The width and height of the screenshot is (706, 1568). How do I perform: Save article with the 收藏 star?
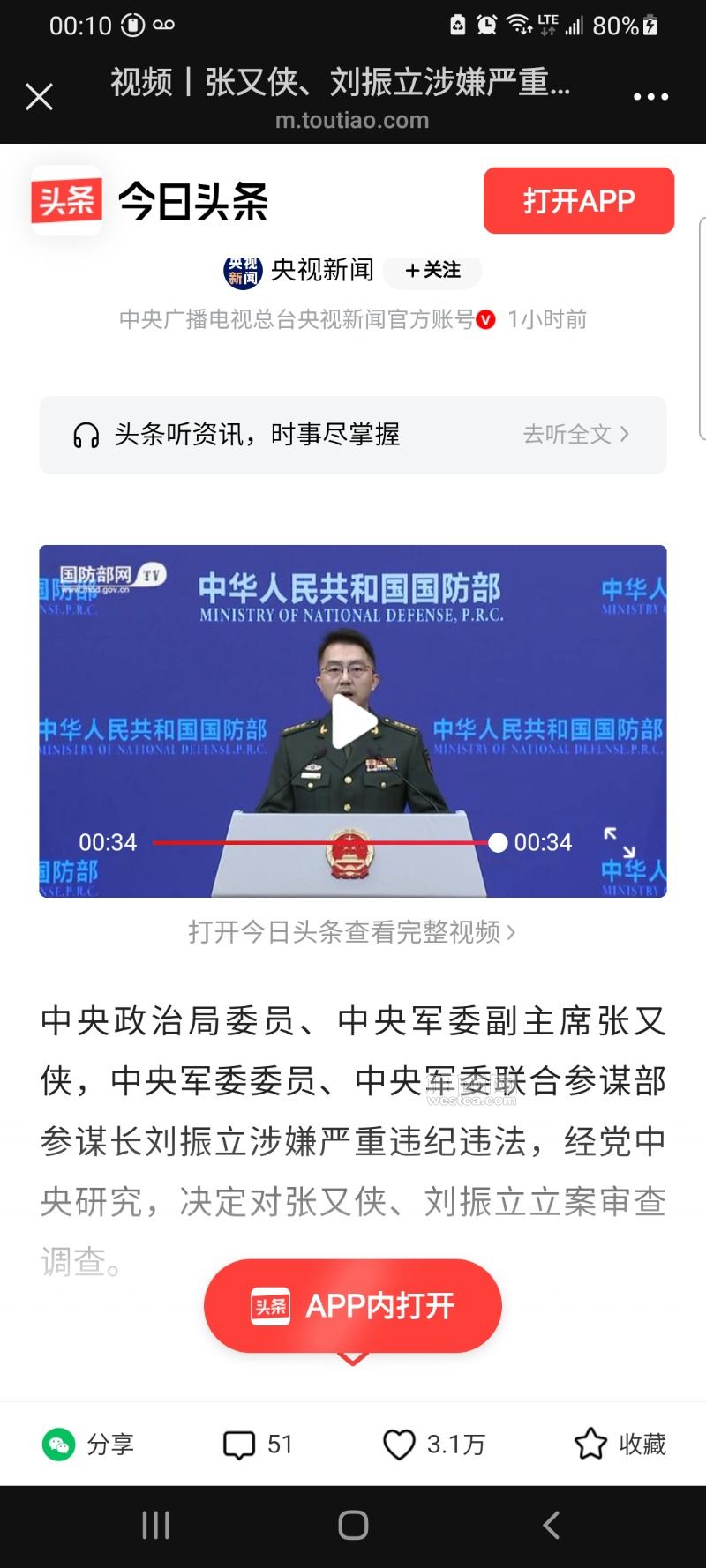pos(620,1445)
